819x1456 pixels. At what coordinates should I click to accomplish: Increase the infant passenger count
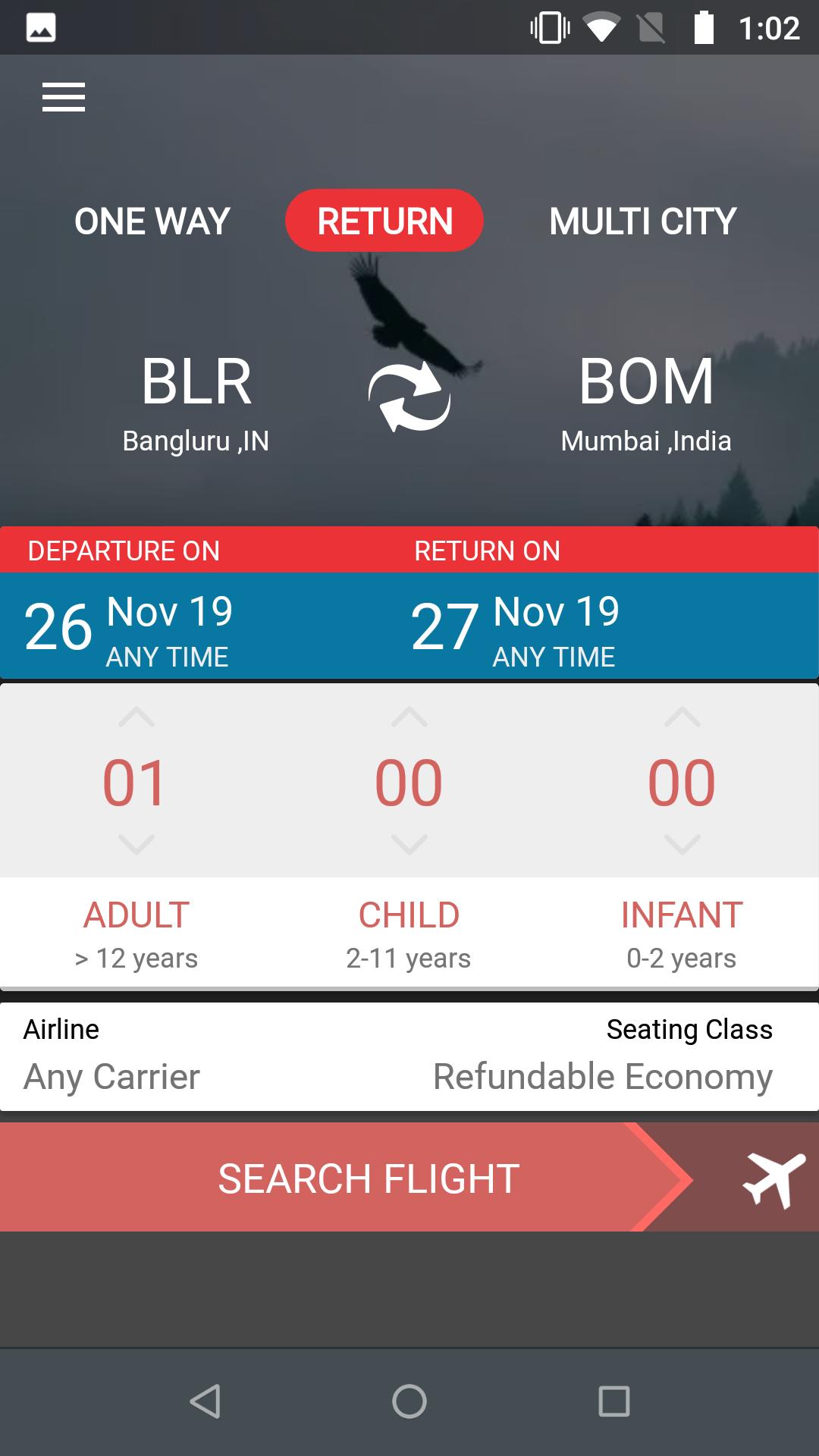(682, 717)
